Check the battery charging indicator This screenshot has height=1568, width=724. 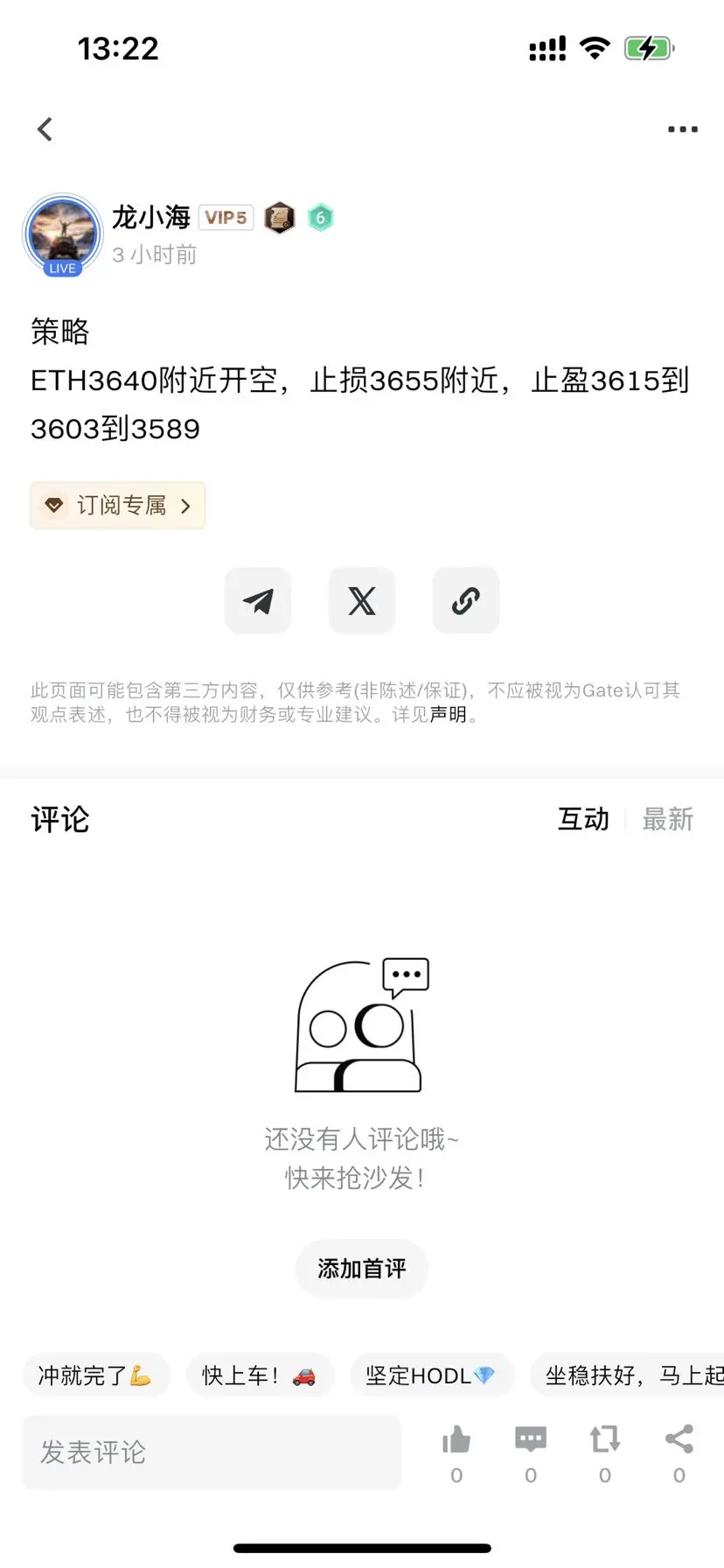coord(647,48)
